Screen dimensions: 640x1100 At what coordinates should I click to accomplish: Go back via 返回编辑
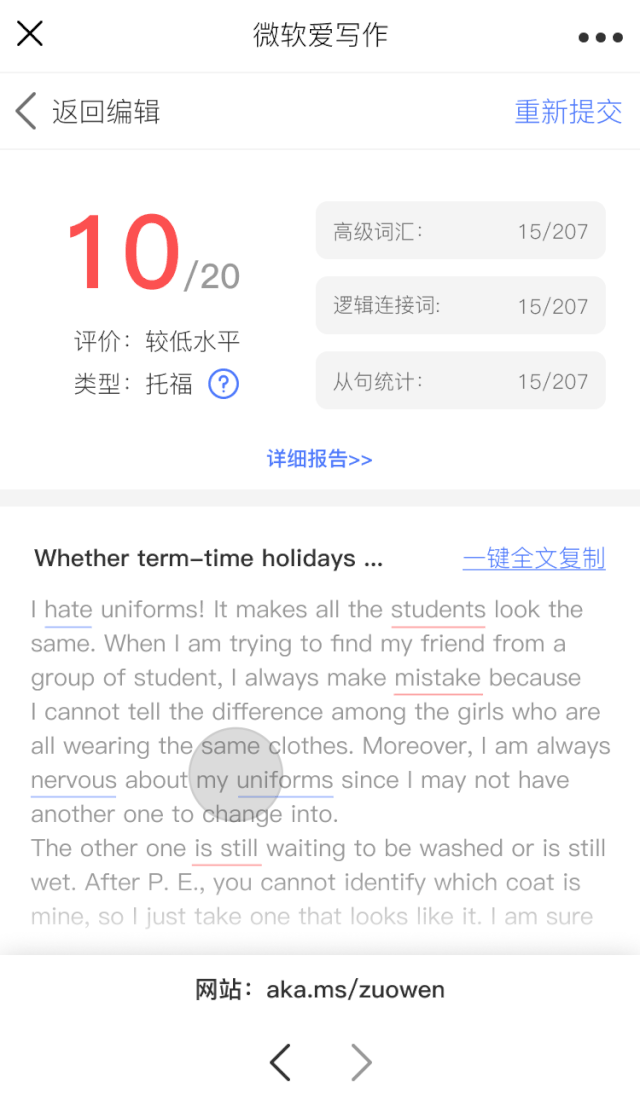point(88,111)
